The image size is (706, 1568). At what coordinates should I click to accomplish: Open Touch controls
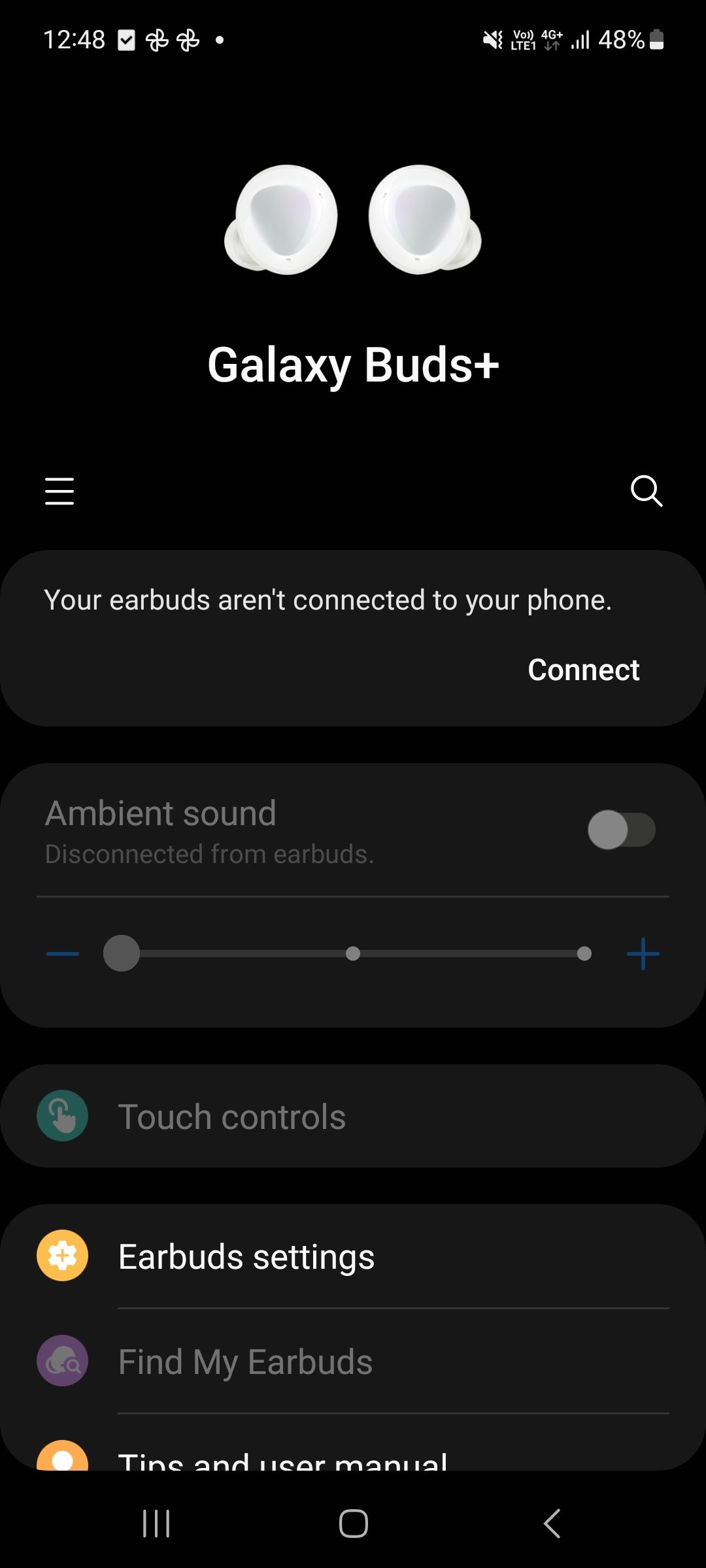point(353,1116)
